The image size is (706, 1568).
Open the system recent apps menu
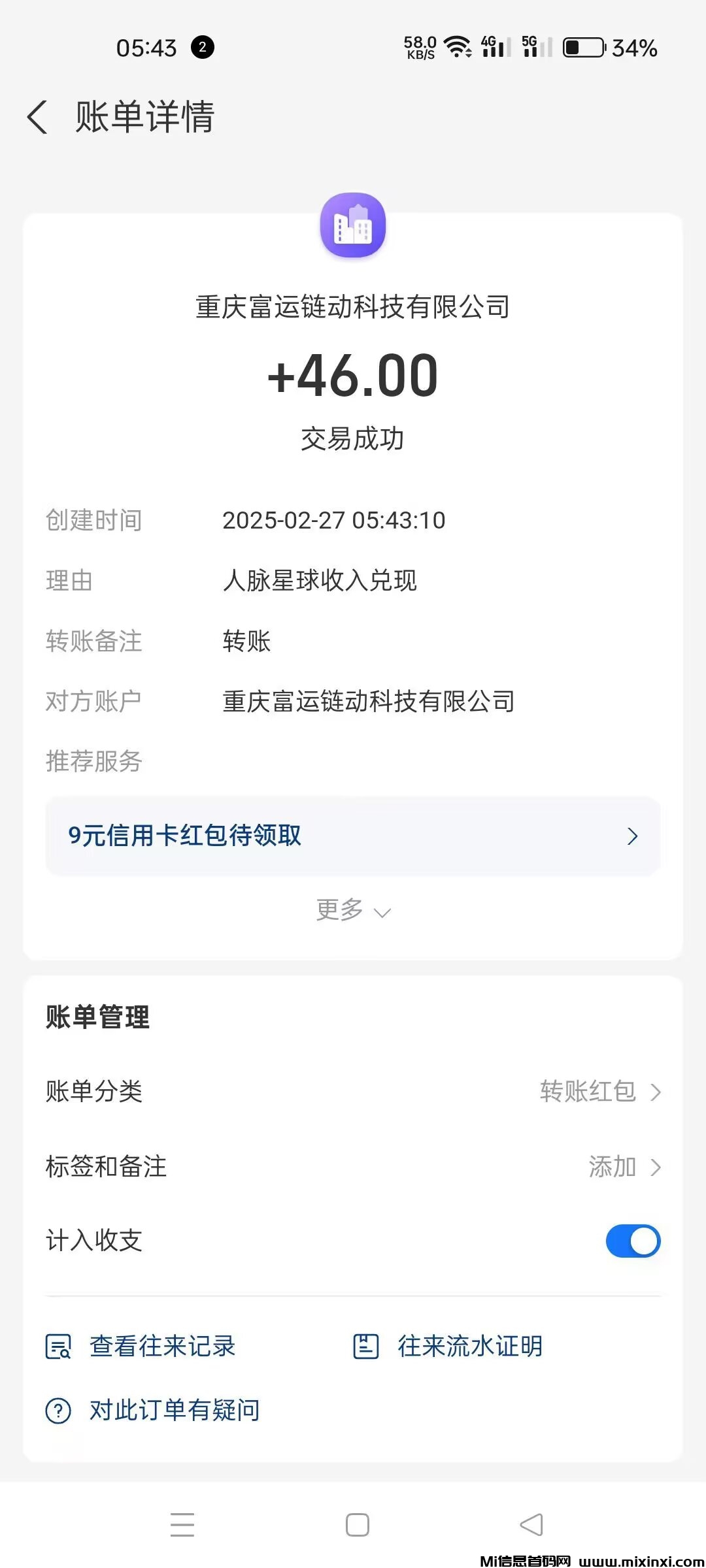(x=182, y=1525)
